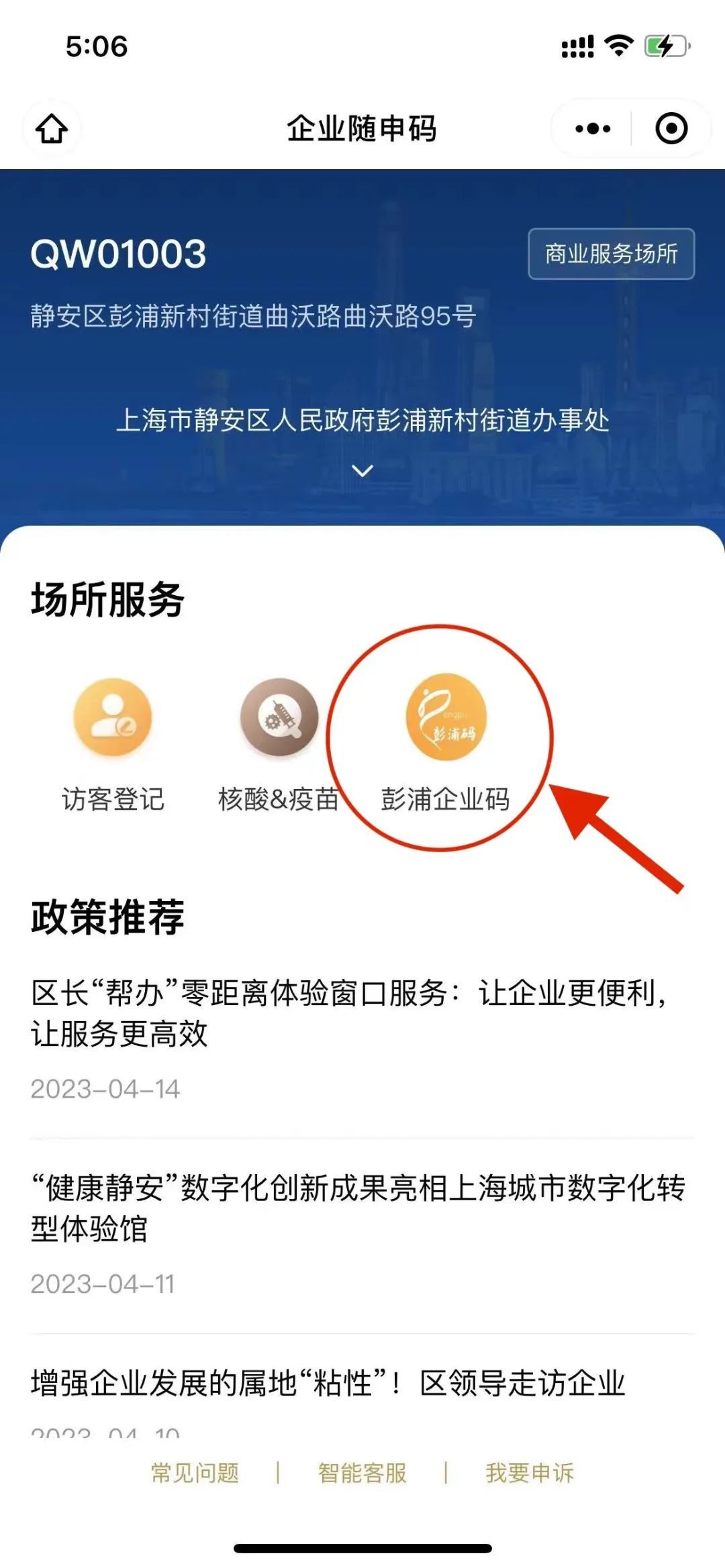Go to the mini program home icon
The width and height of the screenshot is (725, 1568).
(52, 128)
